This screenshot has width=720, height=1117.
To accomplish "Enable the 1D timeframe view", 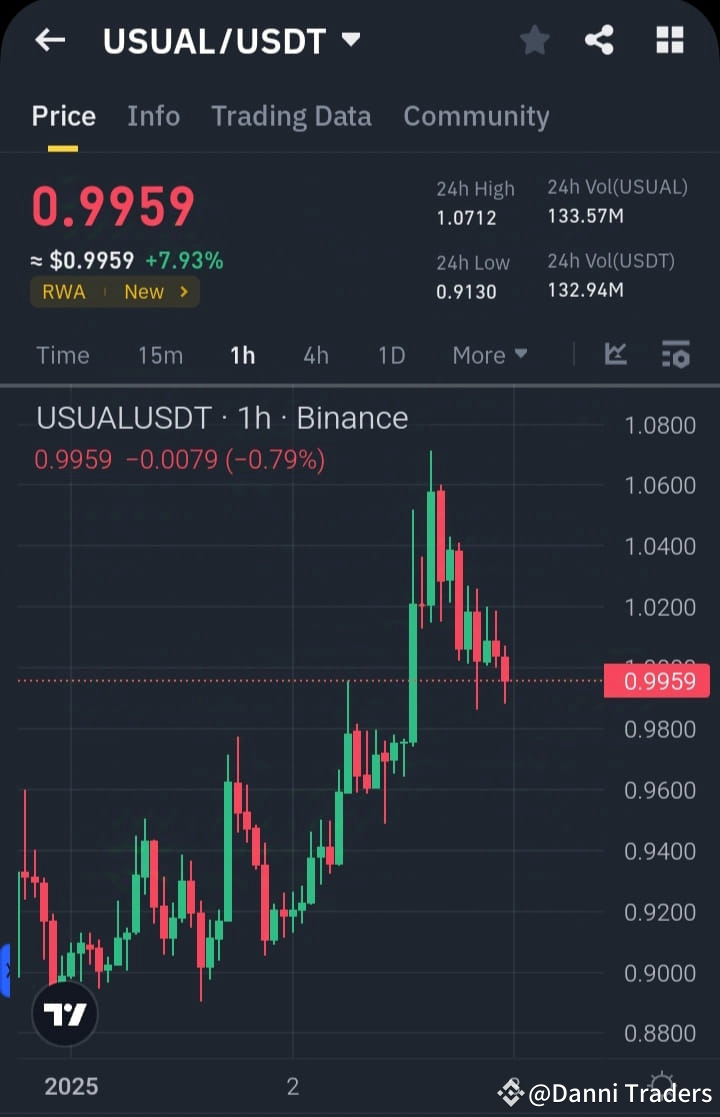I will 390,354.
